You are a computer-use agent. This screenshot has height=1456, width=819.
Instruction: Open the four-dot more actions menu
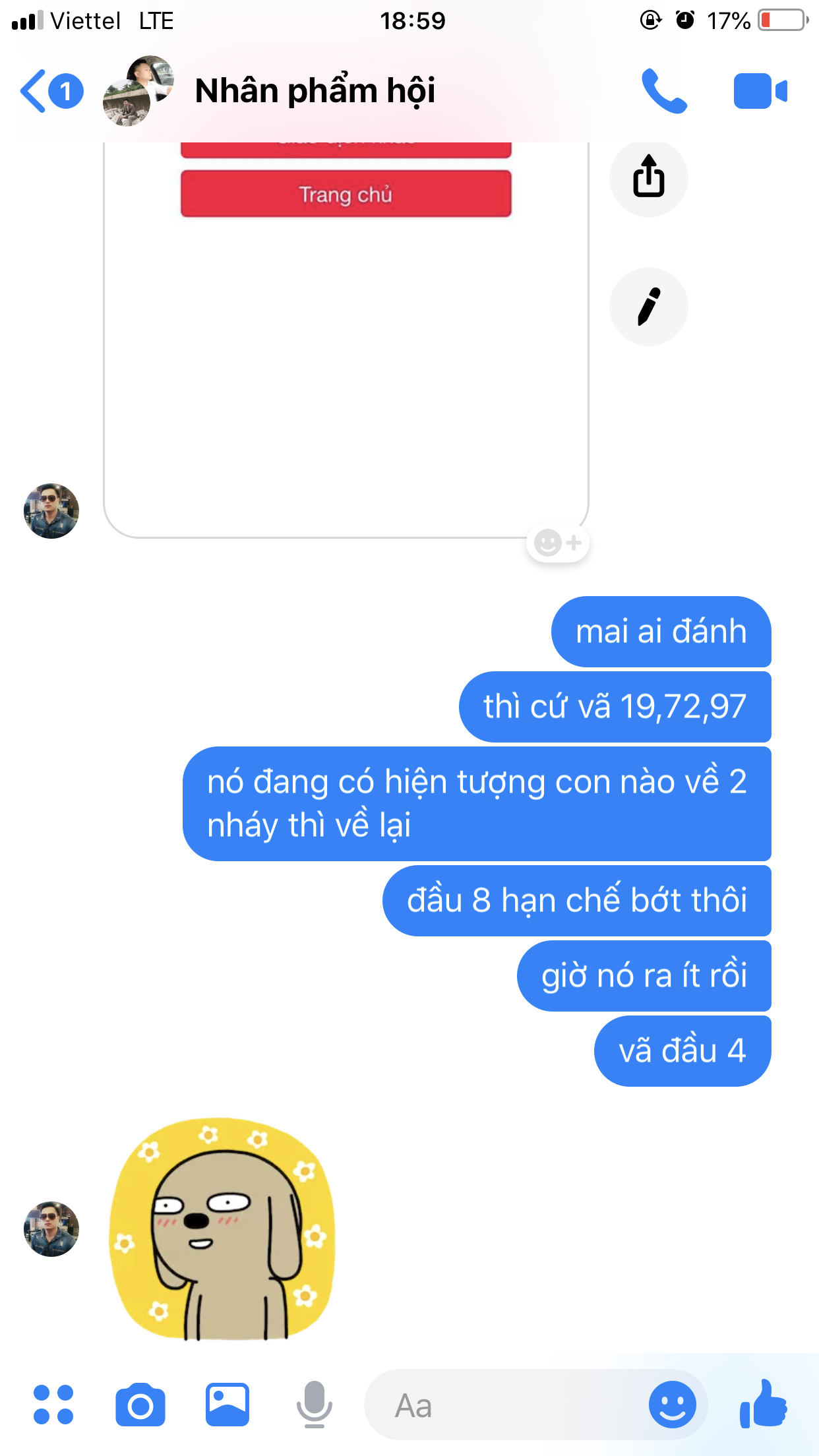53,1405
